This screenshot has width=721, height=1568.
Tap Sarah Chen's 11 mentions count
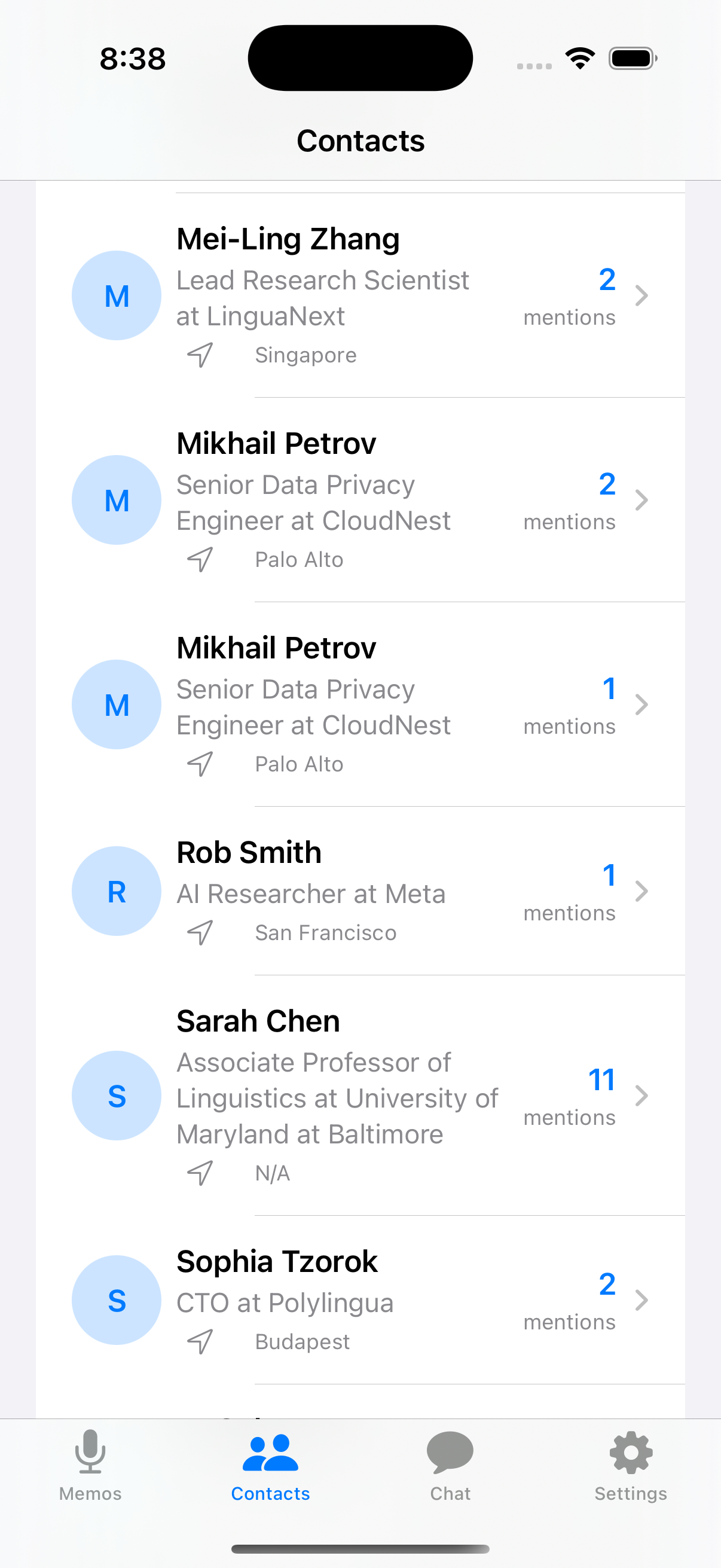(601, 1079)
